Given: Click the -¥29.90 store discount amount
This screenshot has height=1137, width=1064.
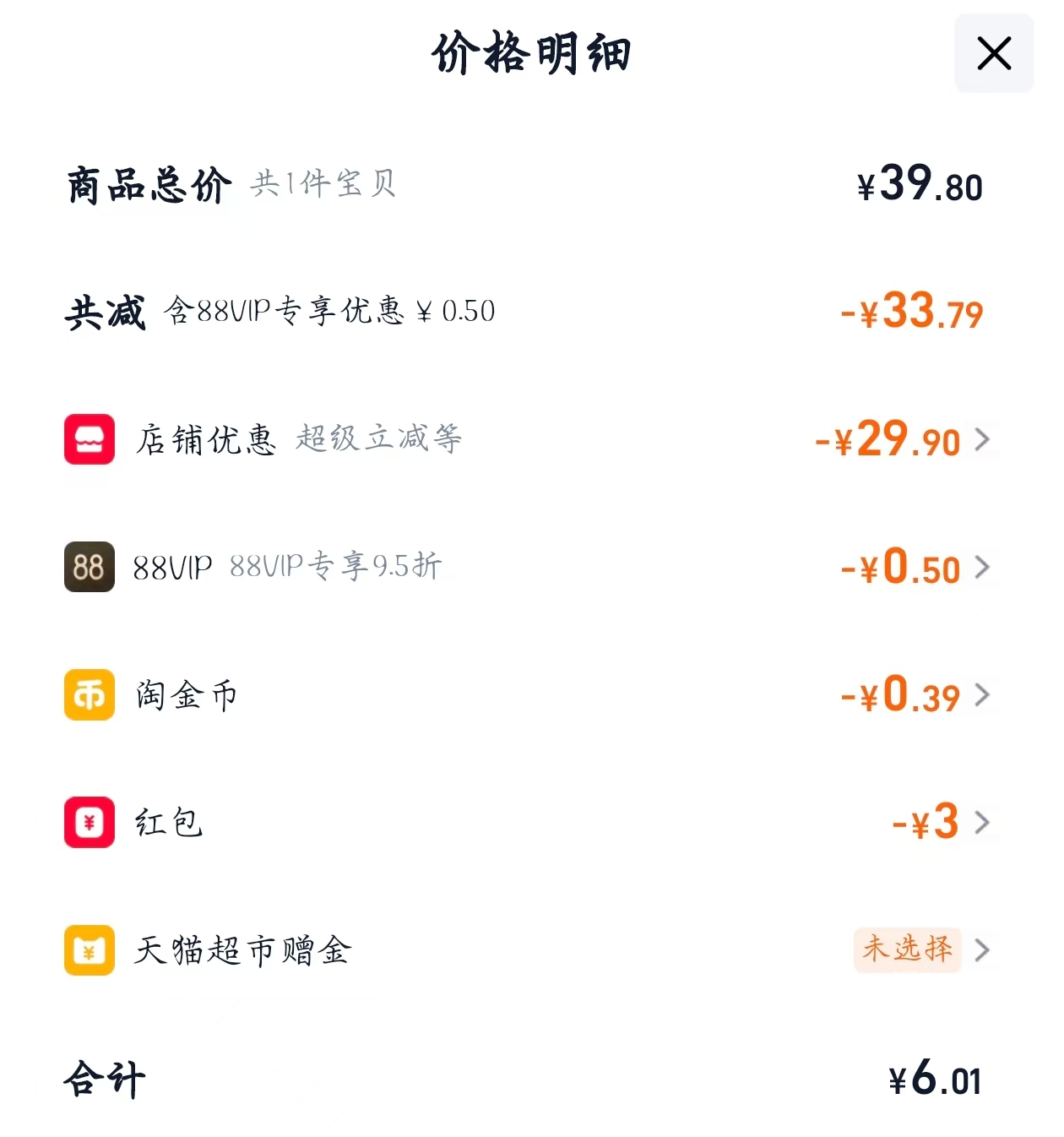Looking at the screenshot, I should pos(888,440).
